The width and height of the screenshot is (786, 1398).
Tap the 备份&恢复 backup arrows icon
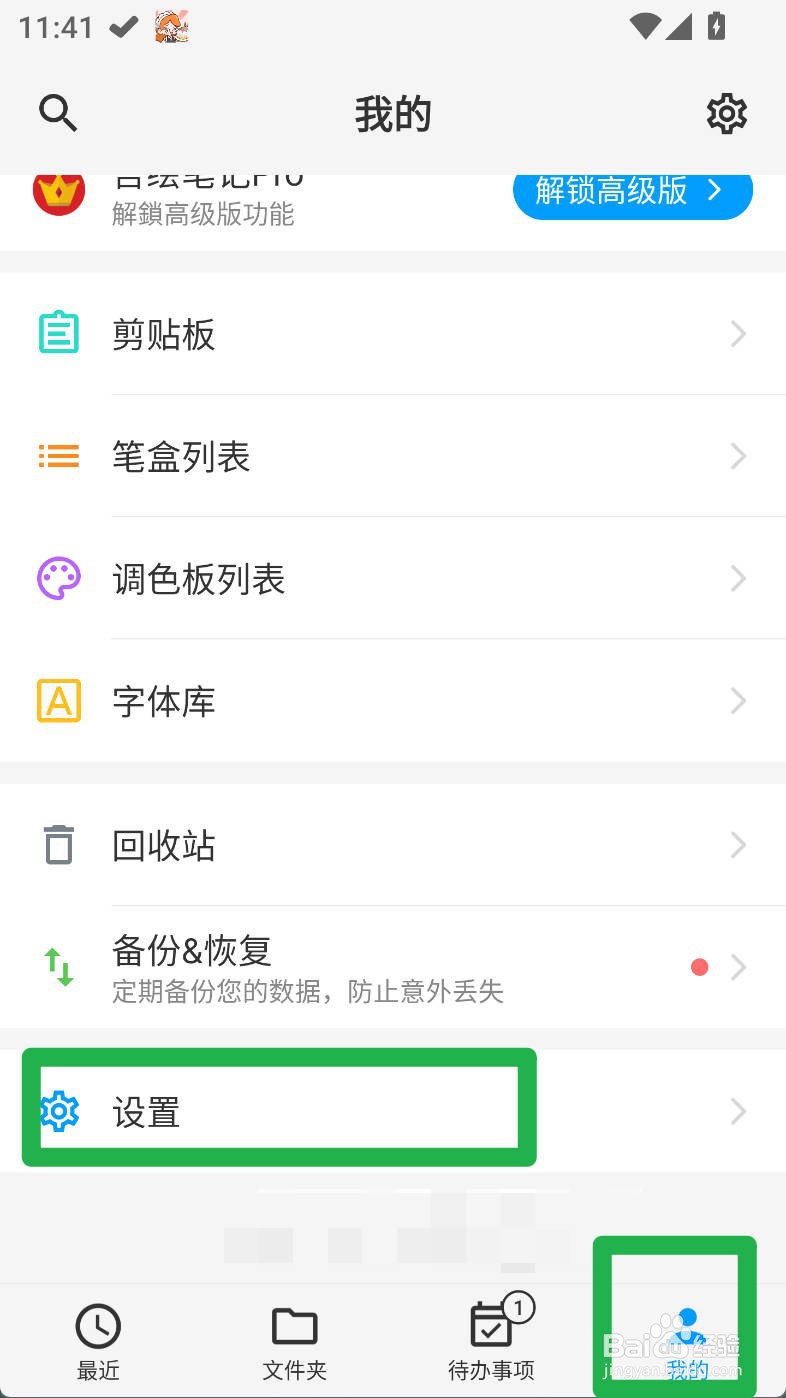[x=58, y=966]
